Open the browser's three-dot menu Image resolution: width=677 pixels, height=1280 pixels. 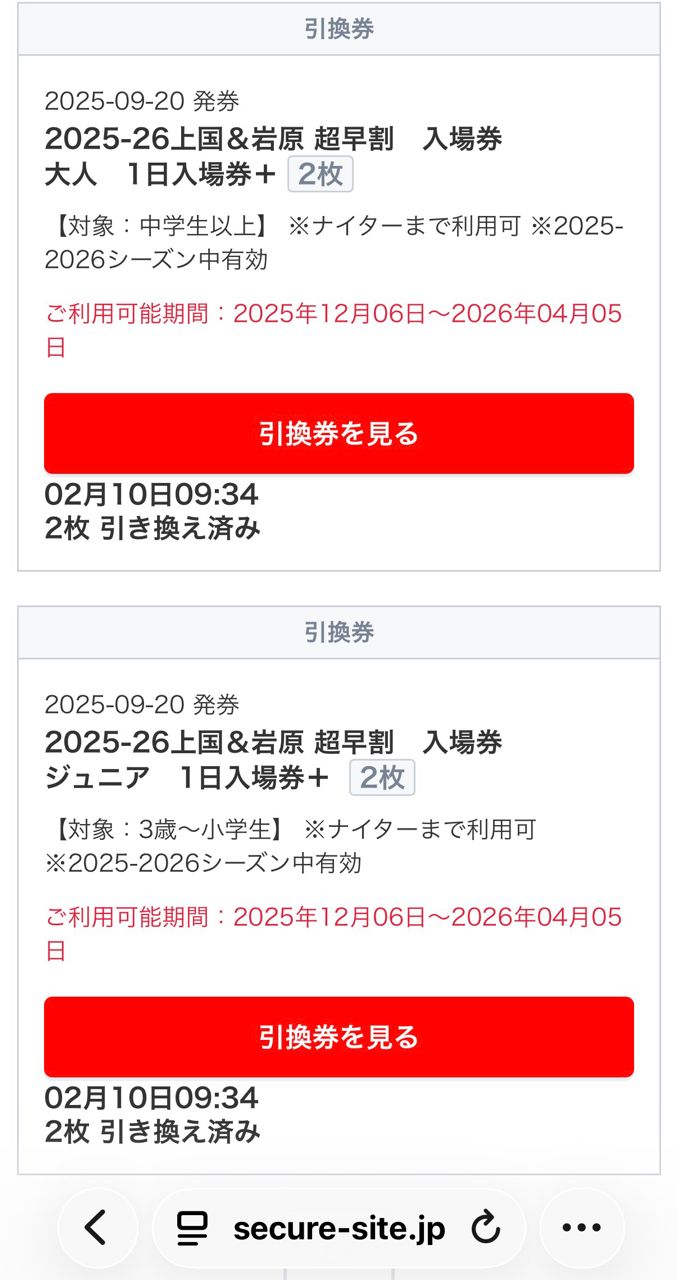point(581,1227)
